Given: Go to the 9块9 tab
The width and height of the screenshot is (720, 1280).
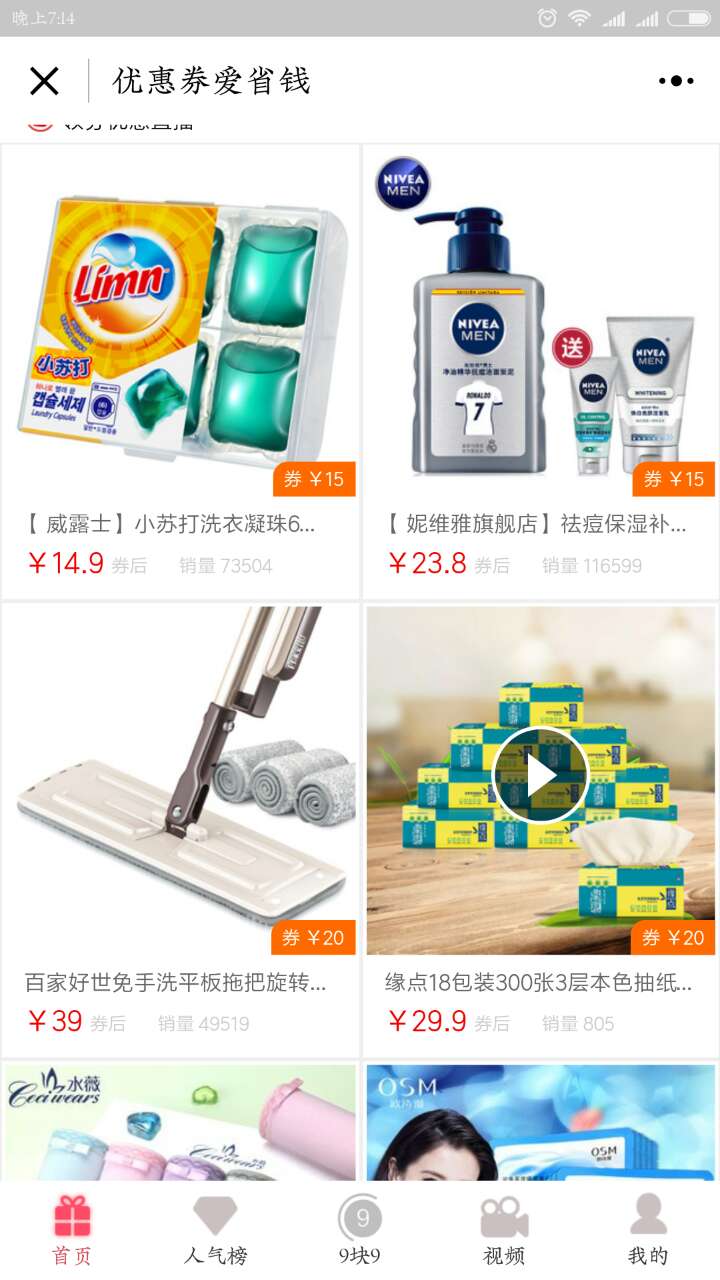Looking at the screenshot, I should point(360,1230).
